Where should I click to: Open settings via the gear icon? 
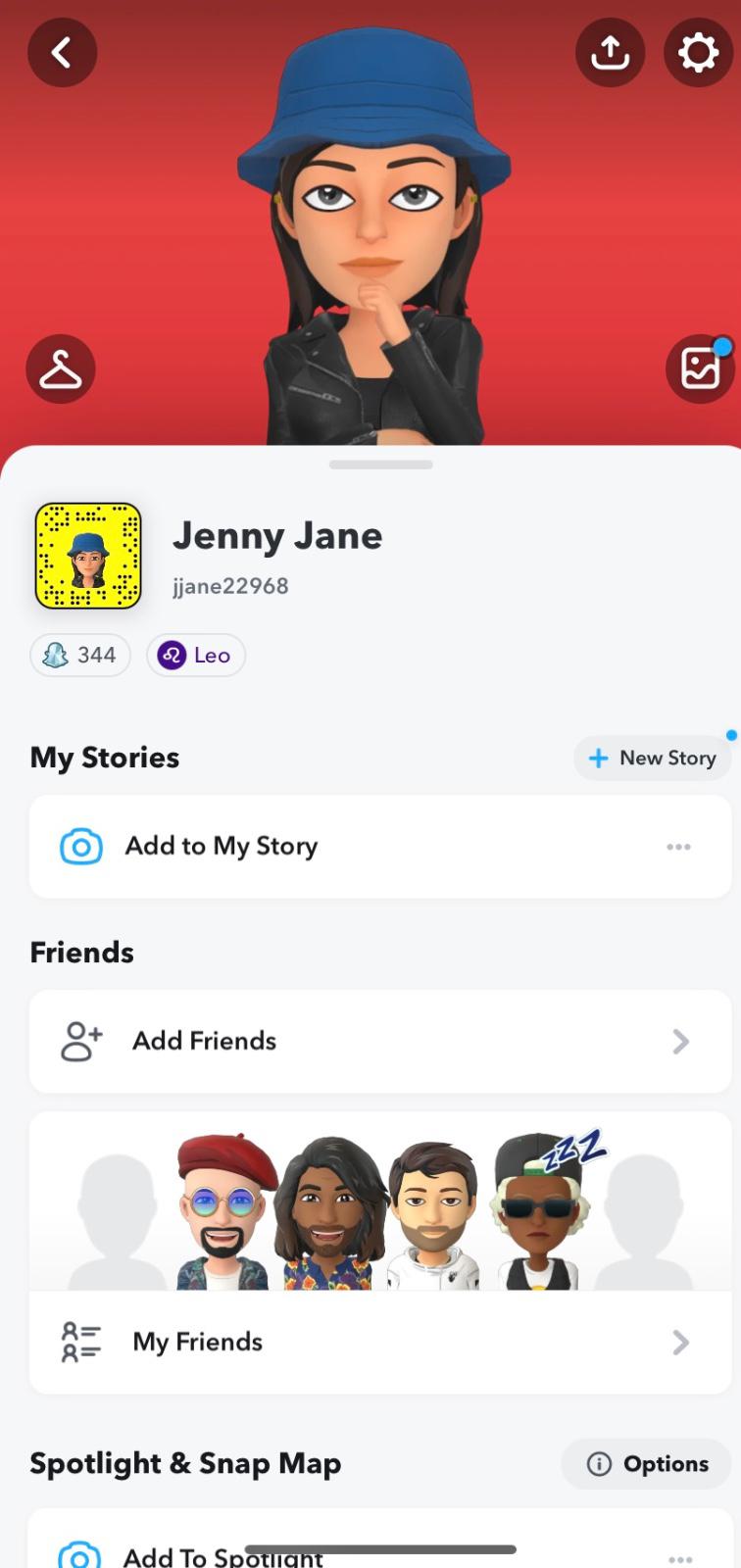(698, 52)
